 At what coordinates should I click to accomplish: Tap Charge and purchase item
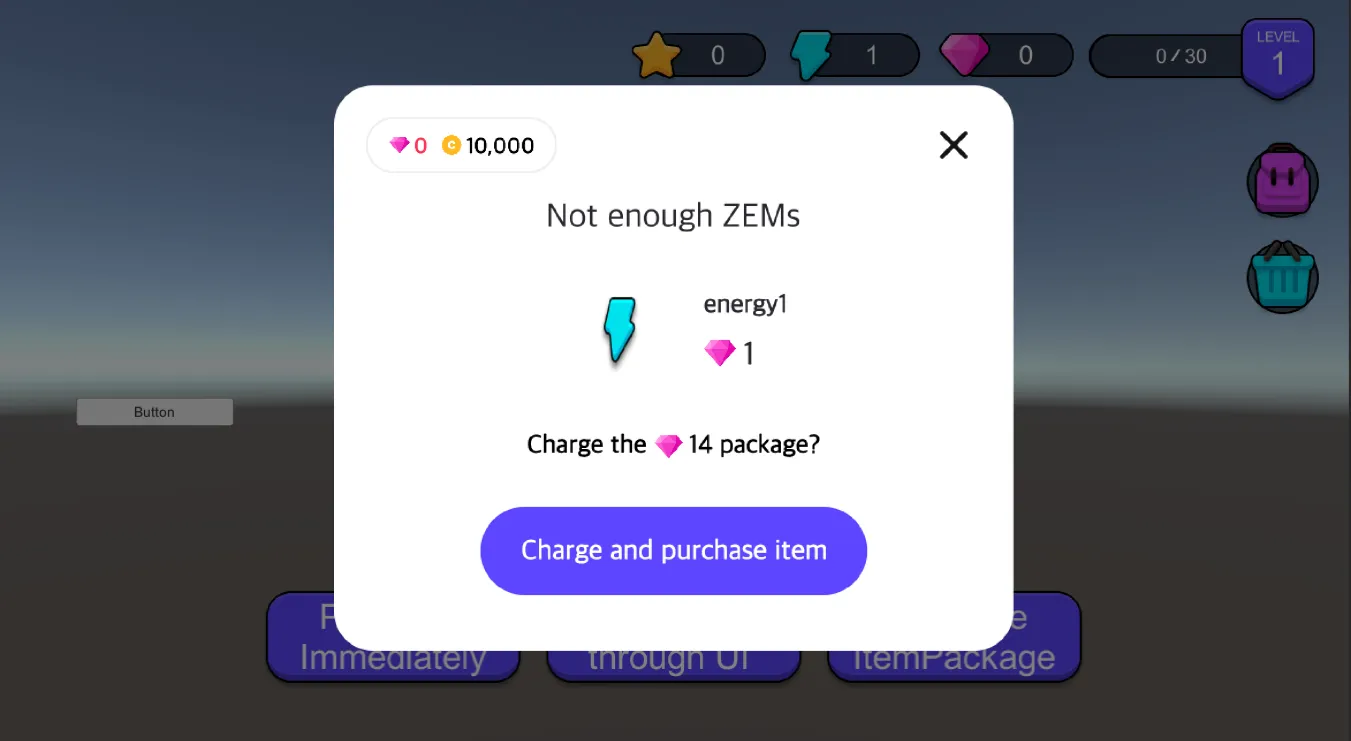(673, 551)
